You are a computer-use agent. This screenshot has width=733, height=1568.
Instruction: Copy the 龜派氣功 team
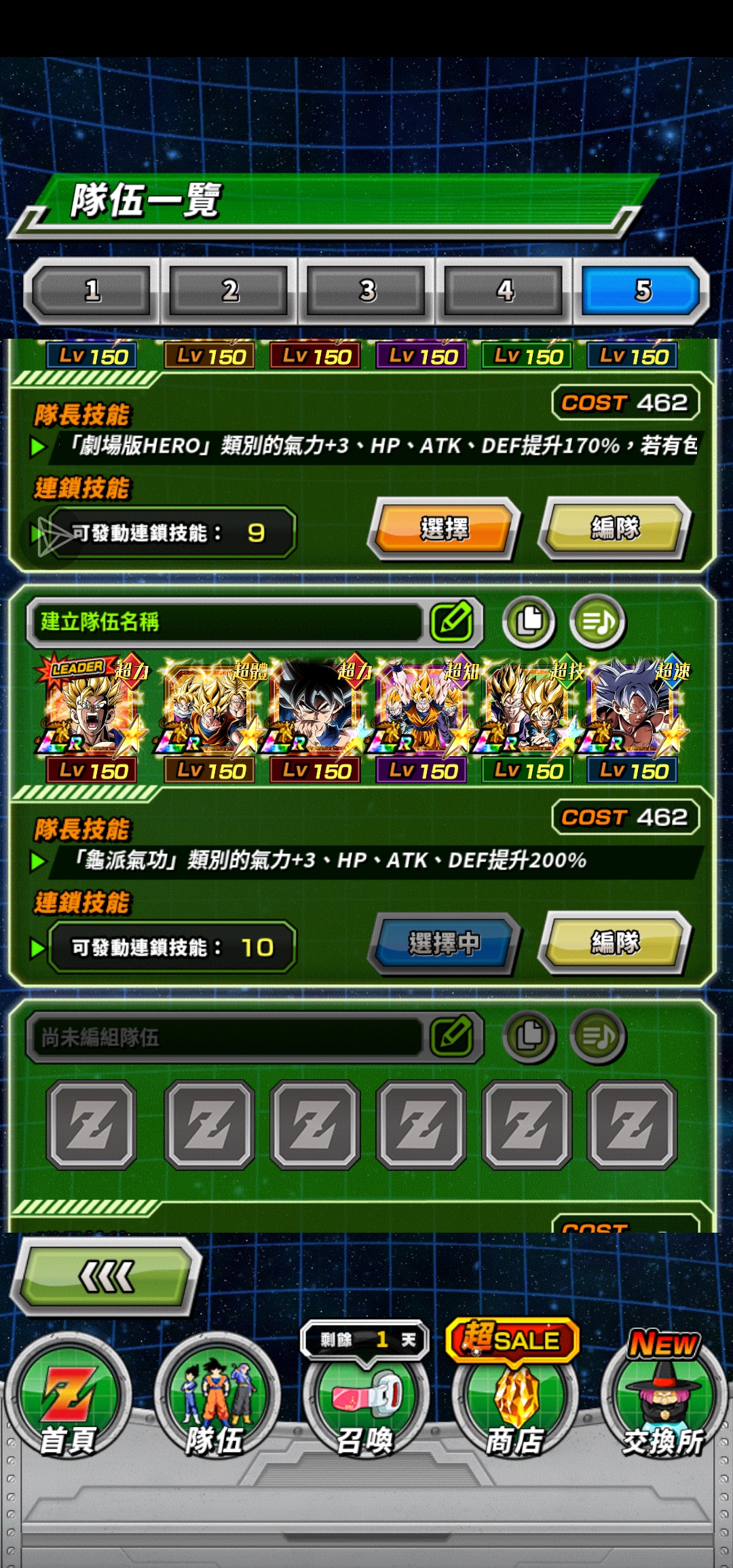[x=529, y=621]
